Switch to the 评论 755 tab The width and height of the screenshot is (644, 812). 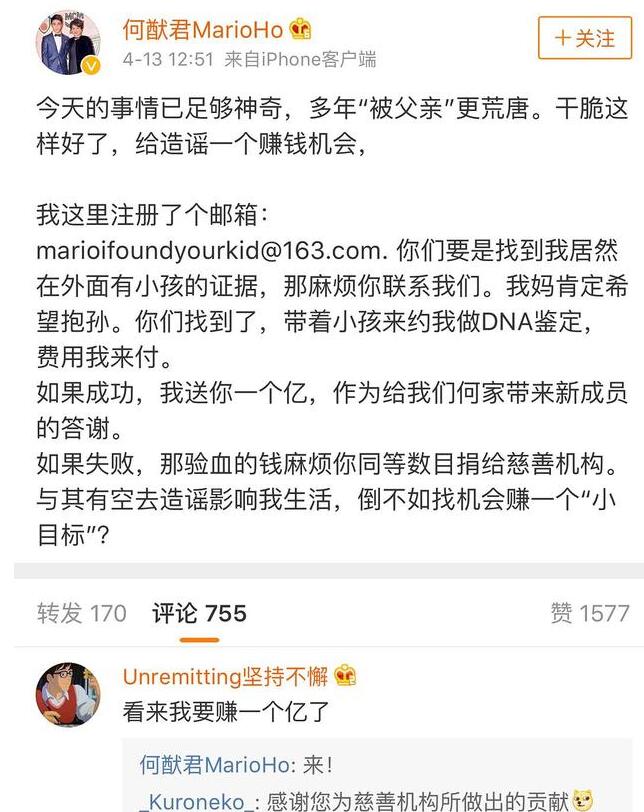pos(199,613)
